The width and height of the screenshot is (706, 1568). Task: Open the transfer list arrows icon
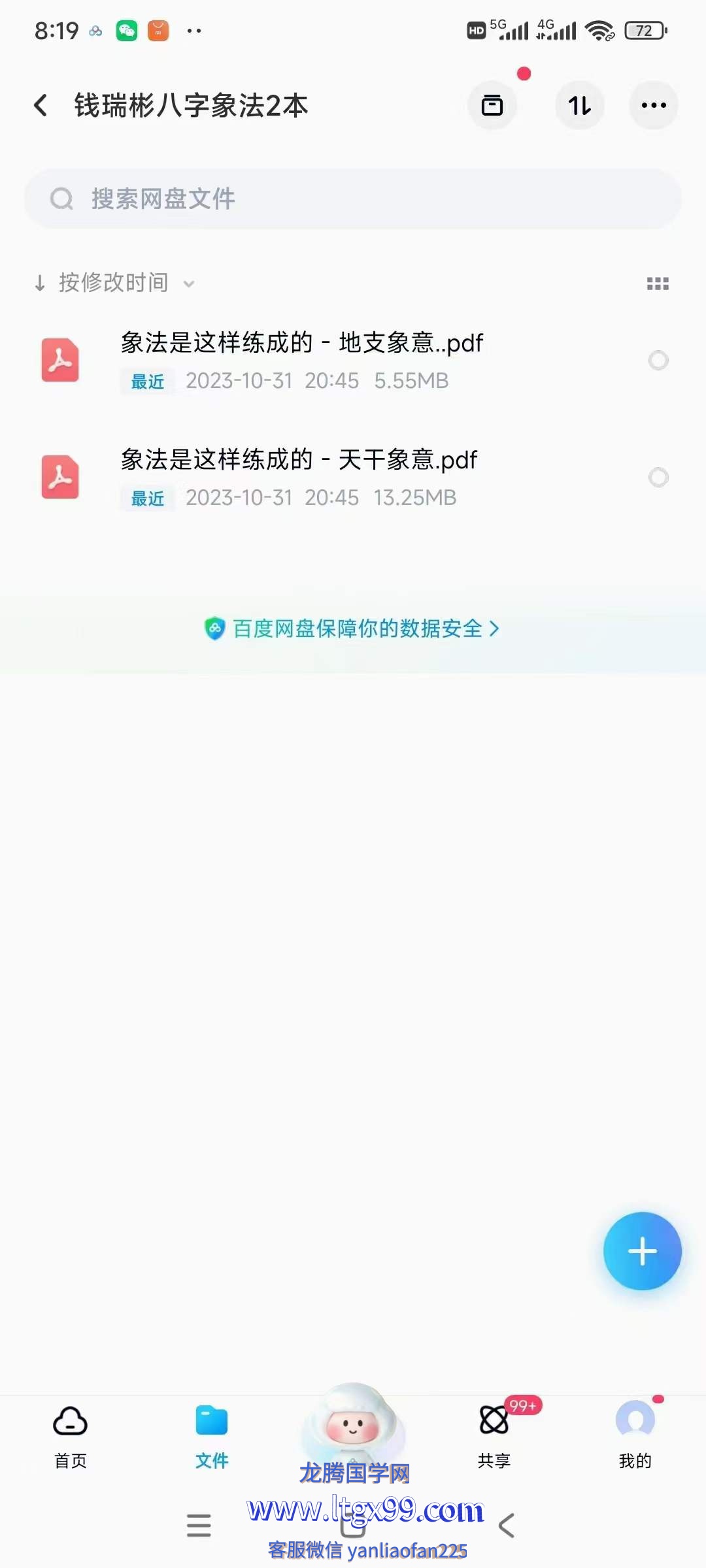[579, 105]
